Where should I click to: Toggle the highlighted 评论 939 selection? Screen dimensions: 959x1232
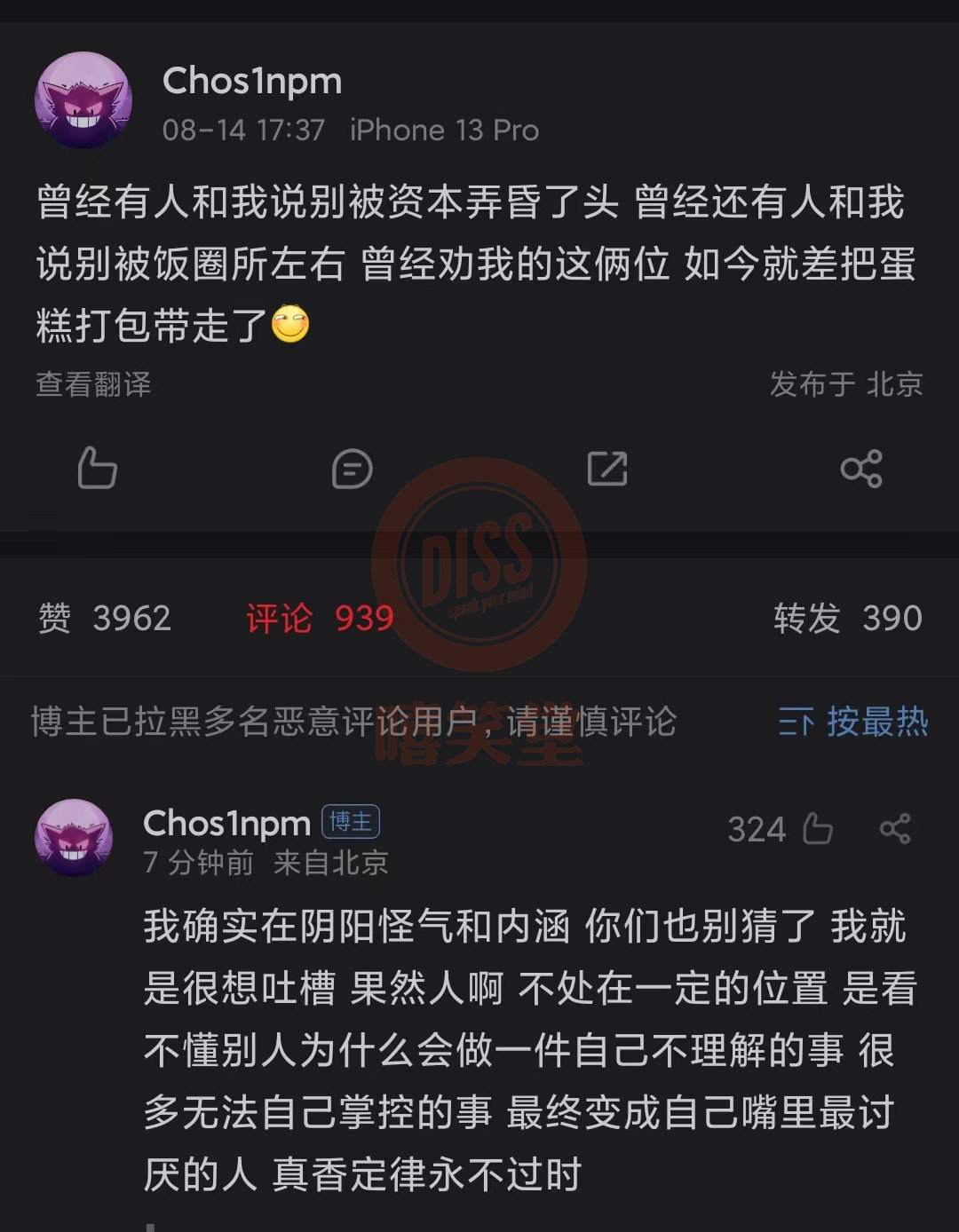318,619
